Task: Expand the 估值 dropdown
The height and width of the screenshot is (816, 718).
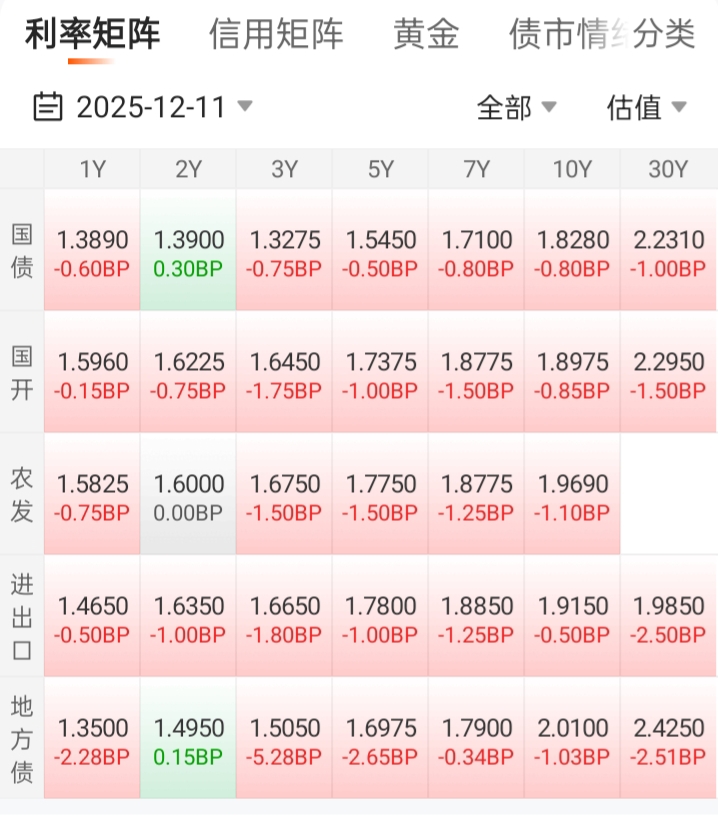Action: 647,108
